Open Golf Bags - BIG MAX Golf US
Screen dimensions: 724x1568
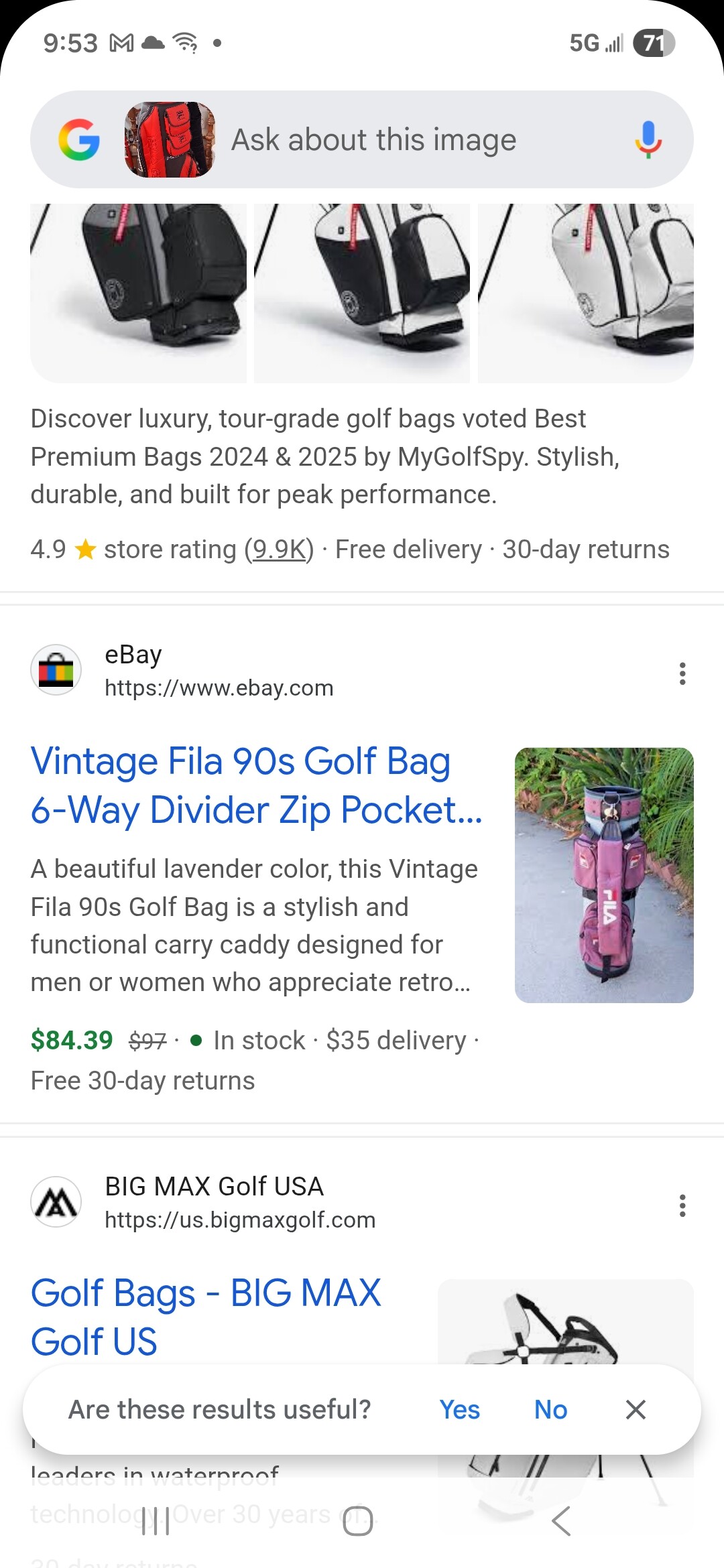click(205, 1317)
